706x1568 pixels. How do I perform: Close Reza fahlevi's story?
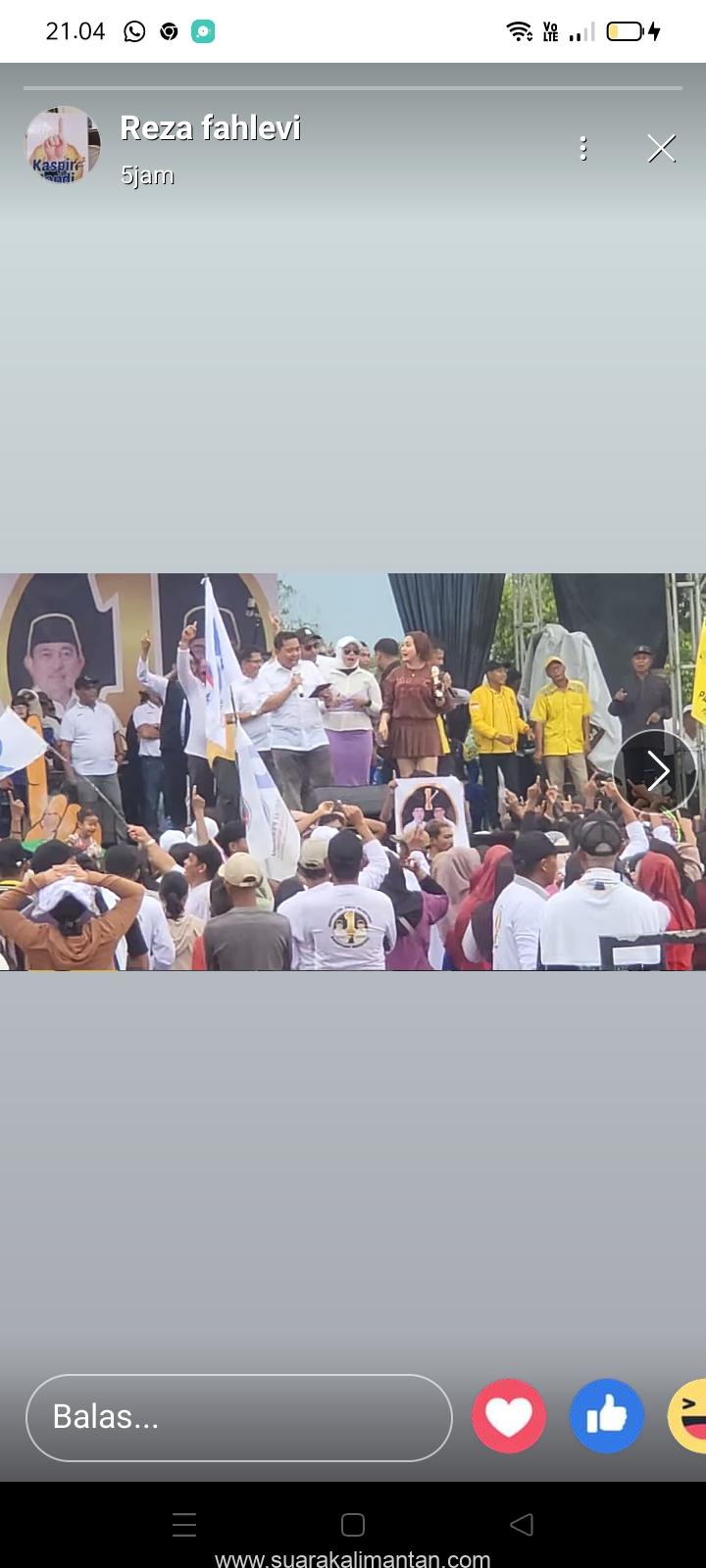pos(662,148)
